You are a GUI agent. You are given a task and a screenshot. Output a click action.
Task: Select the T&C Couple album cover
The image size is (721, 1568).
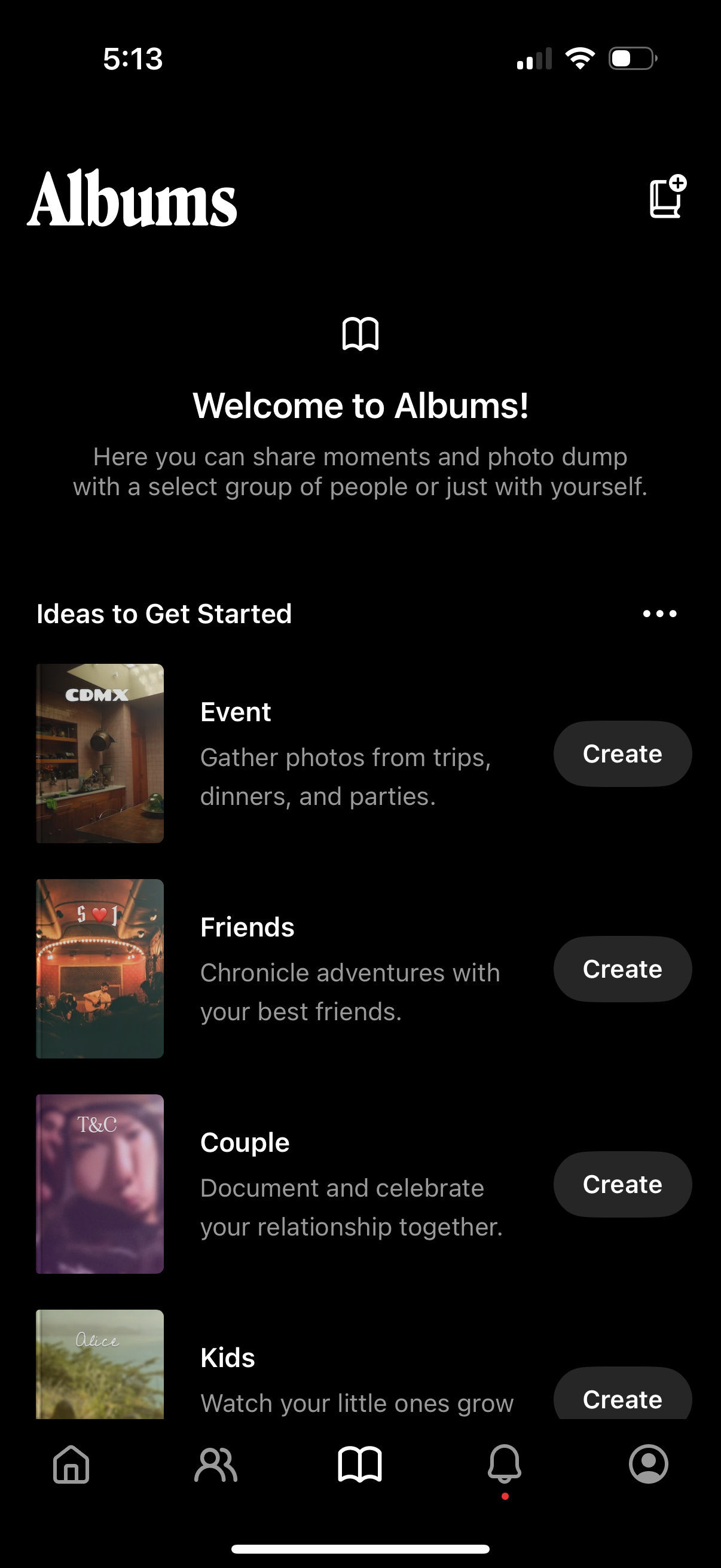pos(99,1183)
